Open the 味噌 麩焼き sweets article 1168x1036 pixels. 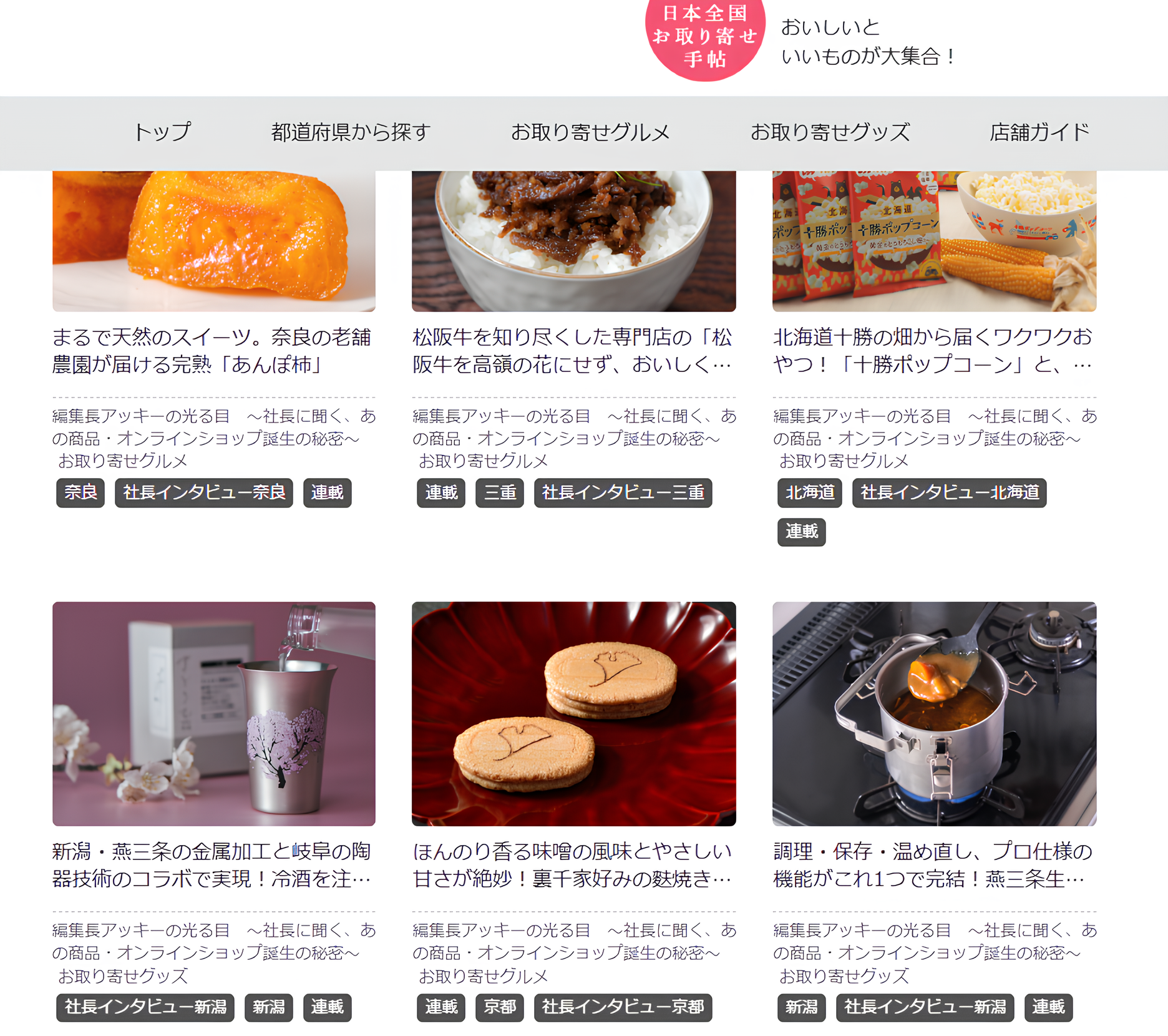point(572,865)
